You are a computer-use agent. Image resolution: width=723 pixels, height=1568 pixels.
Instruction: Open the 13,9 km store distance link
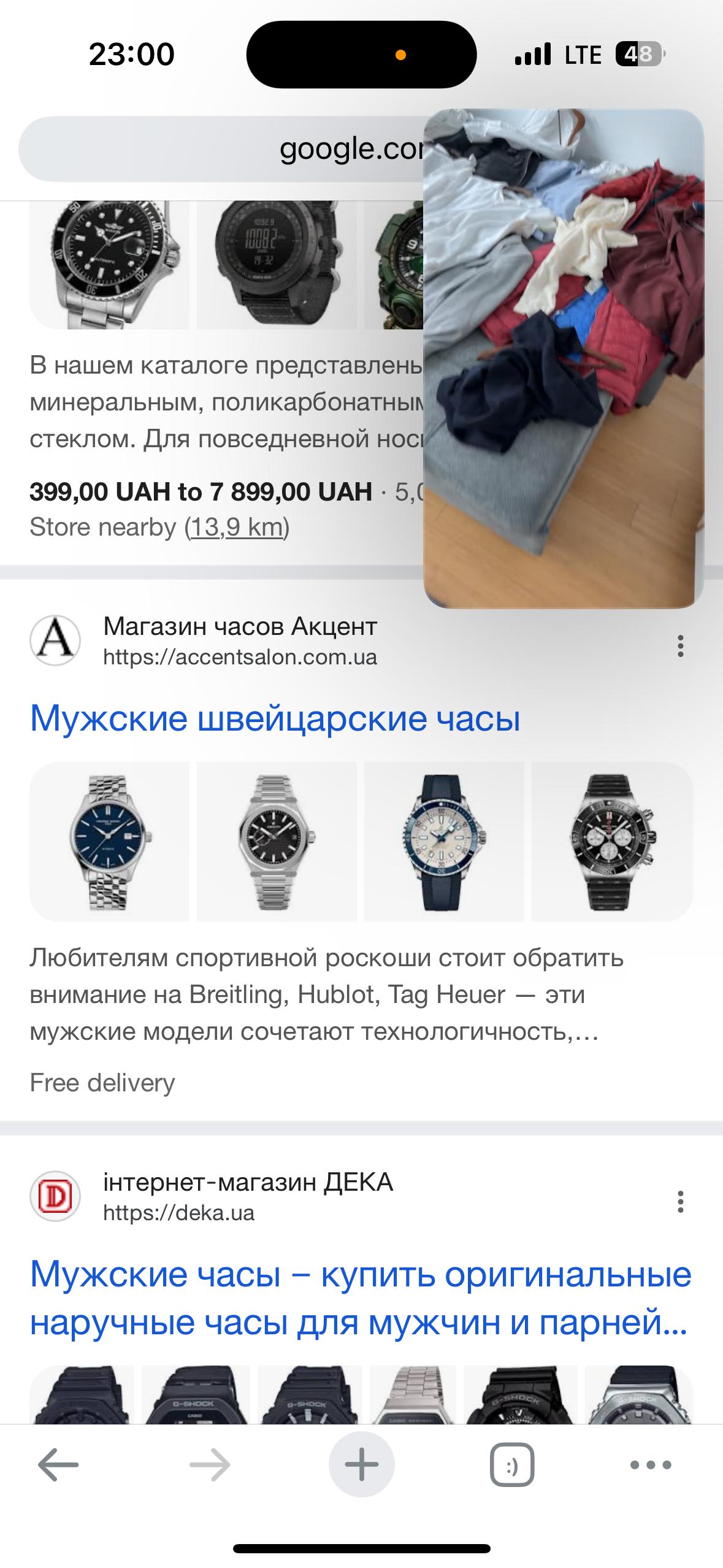[237, 527]
